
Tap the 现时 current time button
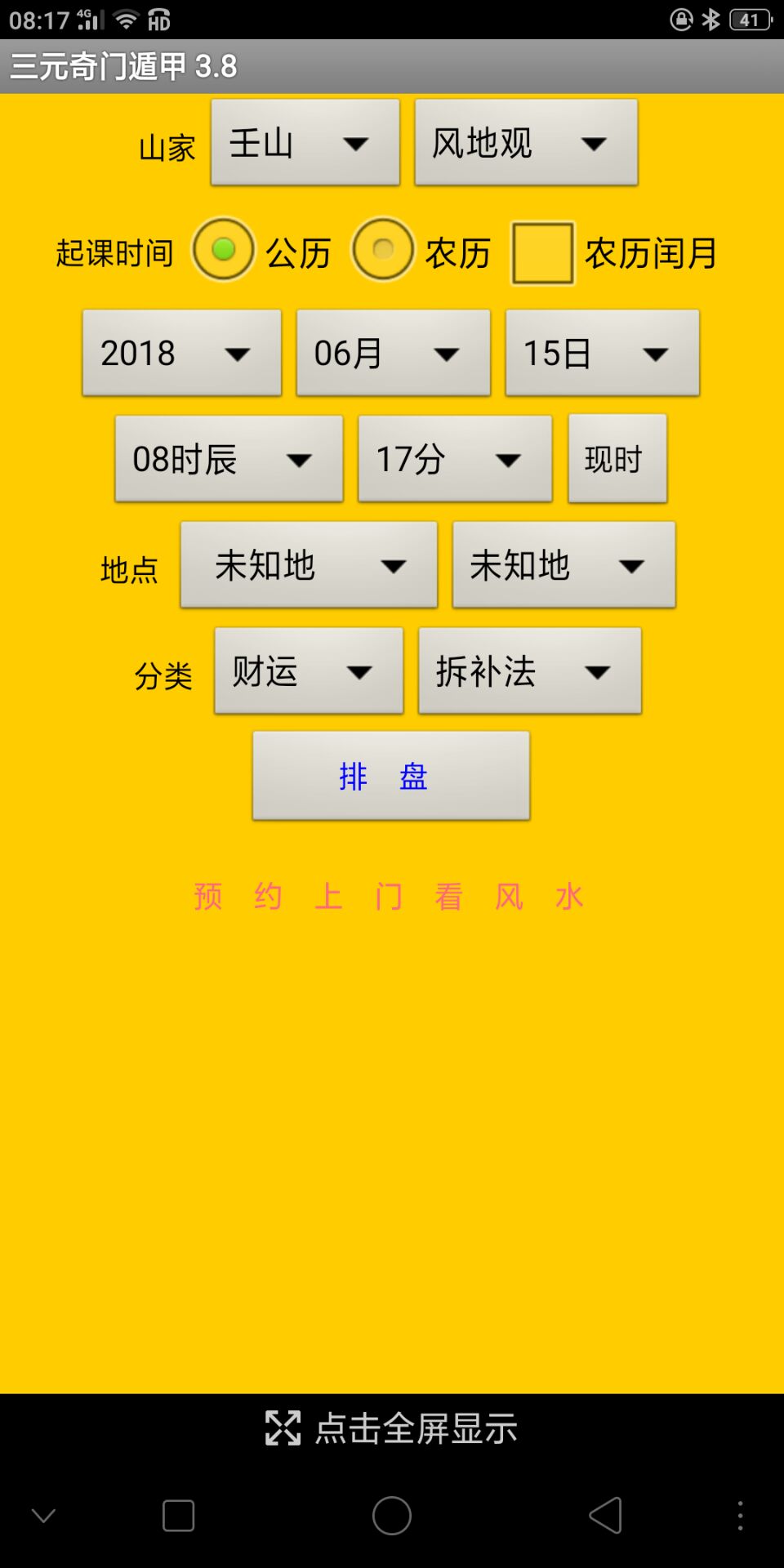(x=617, y=458)
